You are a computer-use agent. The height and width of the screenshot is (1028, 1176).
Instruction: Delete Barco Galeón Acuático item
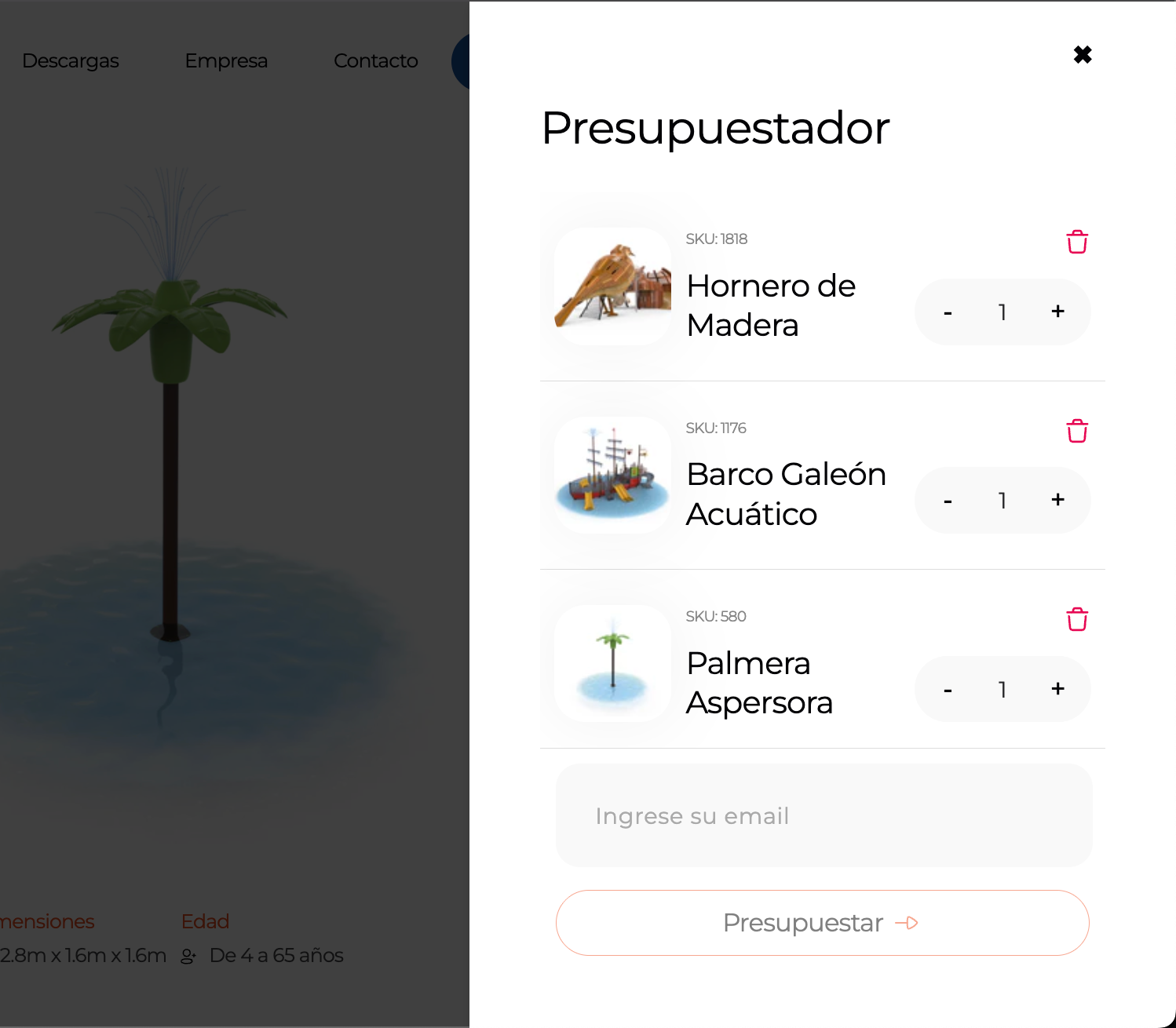pos(1077,431)
